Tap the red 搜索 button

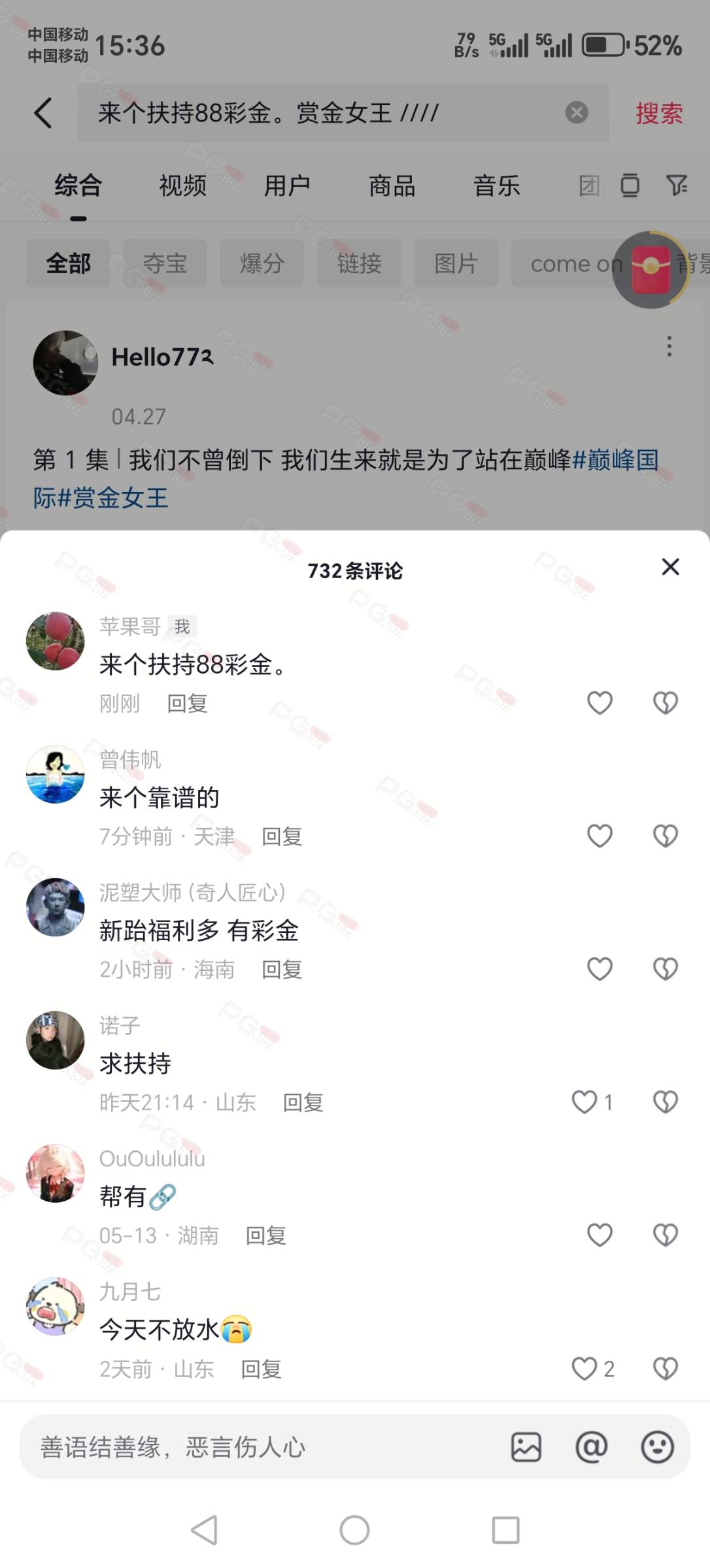659,113
